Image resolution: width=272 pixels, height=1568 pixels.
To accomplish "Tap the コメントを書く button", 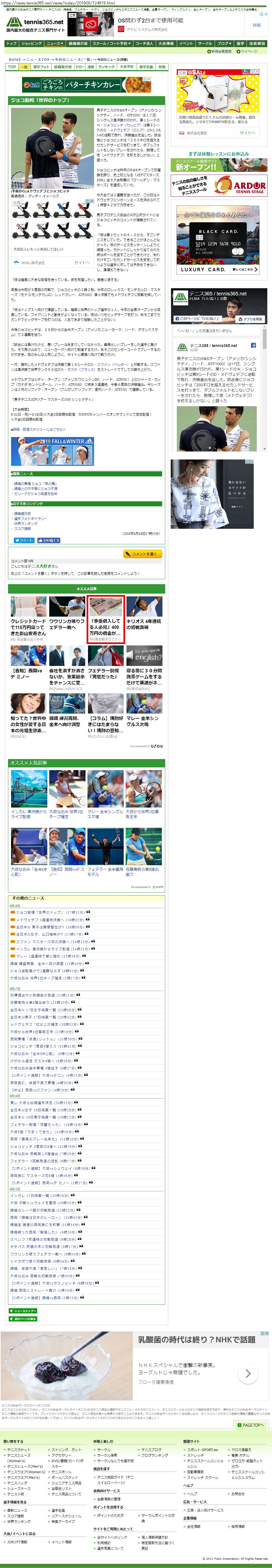I will tap(143, 554).
